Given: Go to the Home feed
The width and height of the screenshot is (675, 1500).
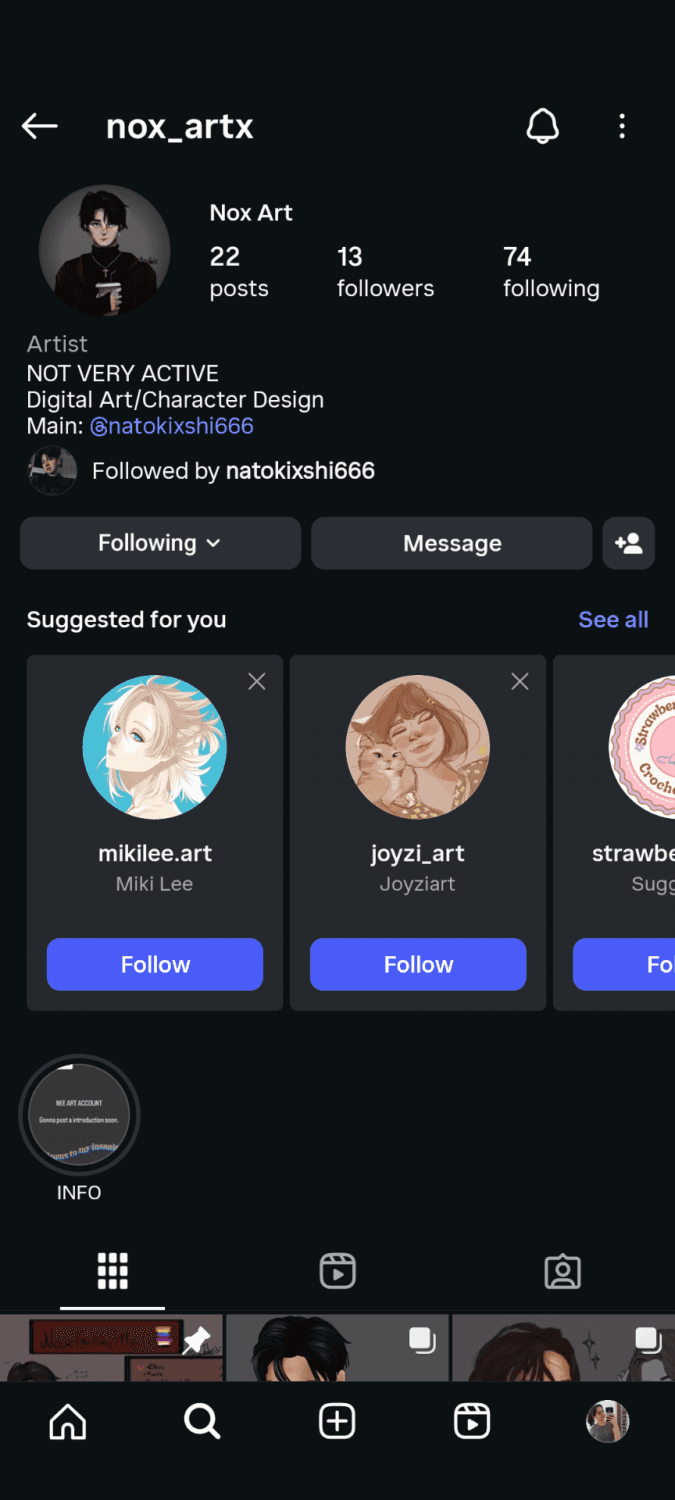Looking at the screenshot, I should point(68,1421).
